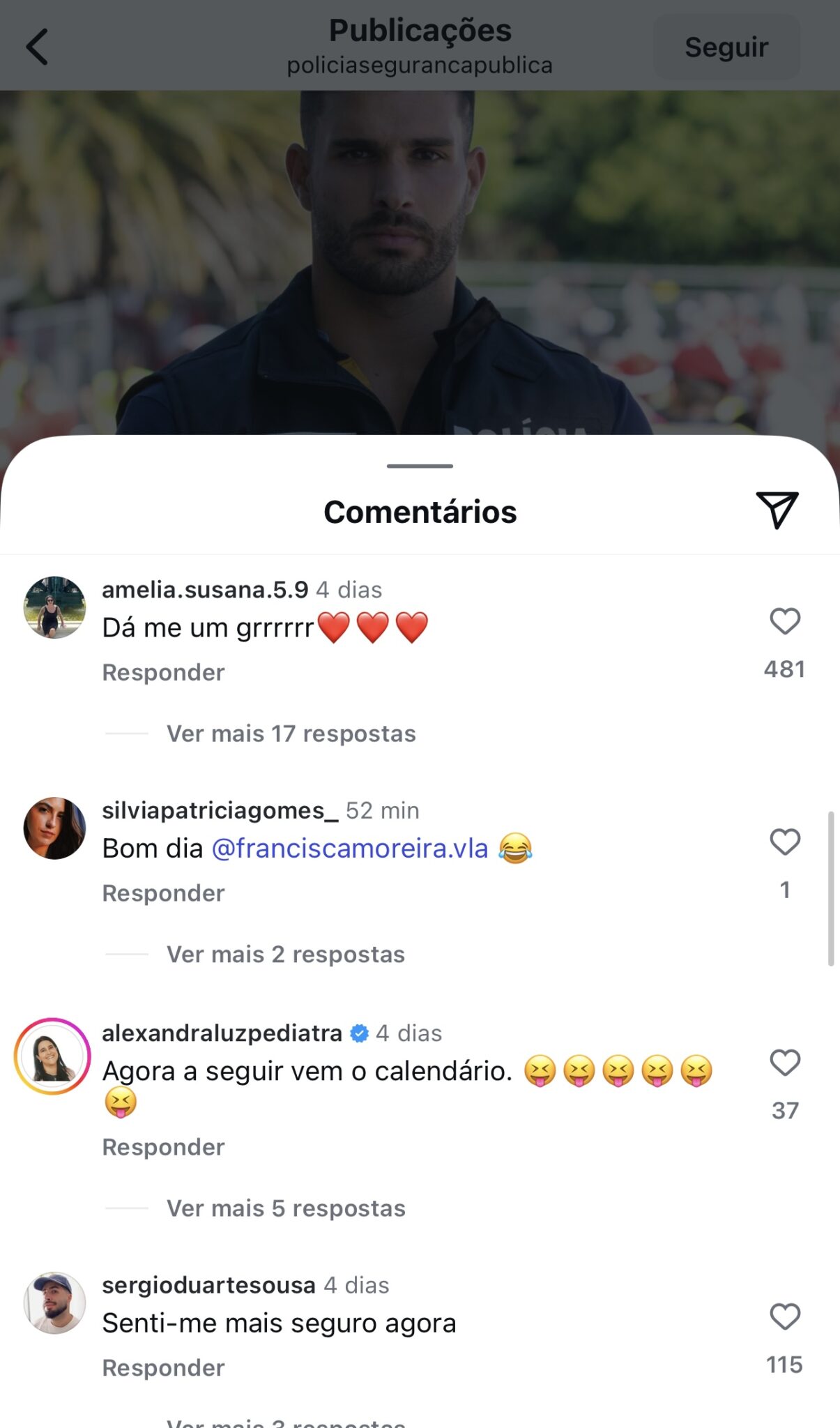Open alexandraluzpediatra's profile picture story
Image resolution: width=840 pixels, height=1428 pixels.
(53, 1056)
